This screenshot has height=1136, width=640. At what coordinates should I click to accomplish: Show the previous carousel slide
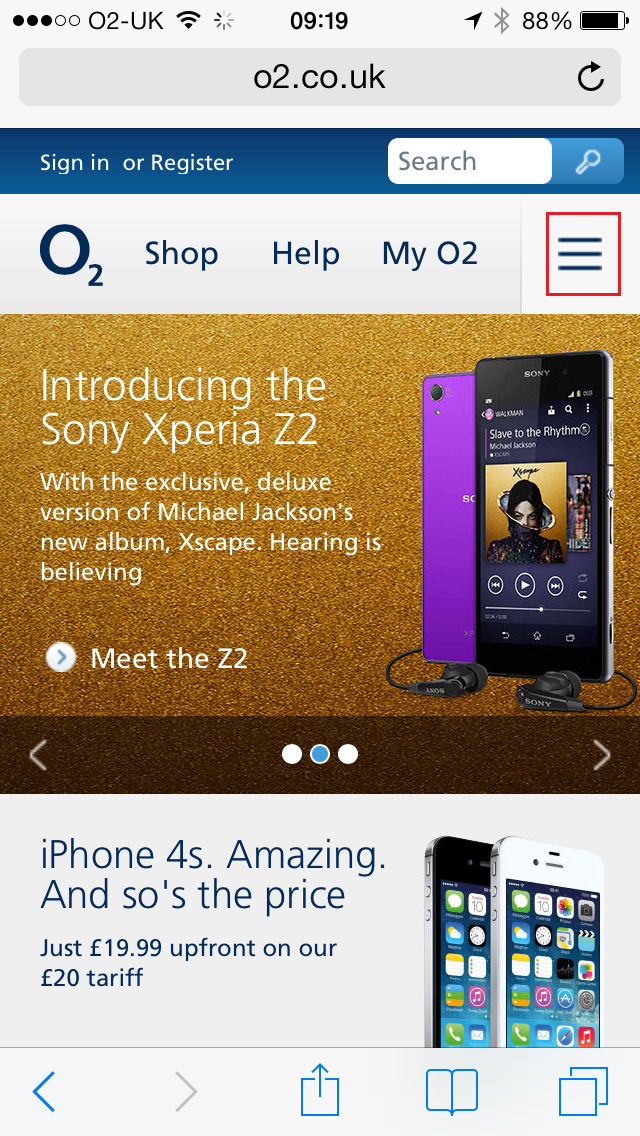click(38, 755)
